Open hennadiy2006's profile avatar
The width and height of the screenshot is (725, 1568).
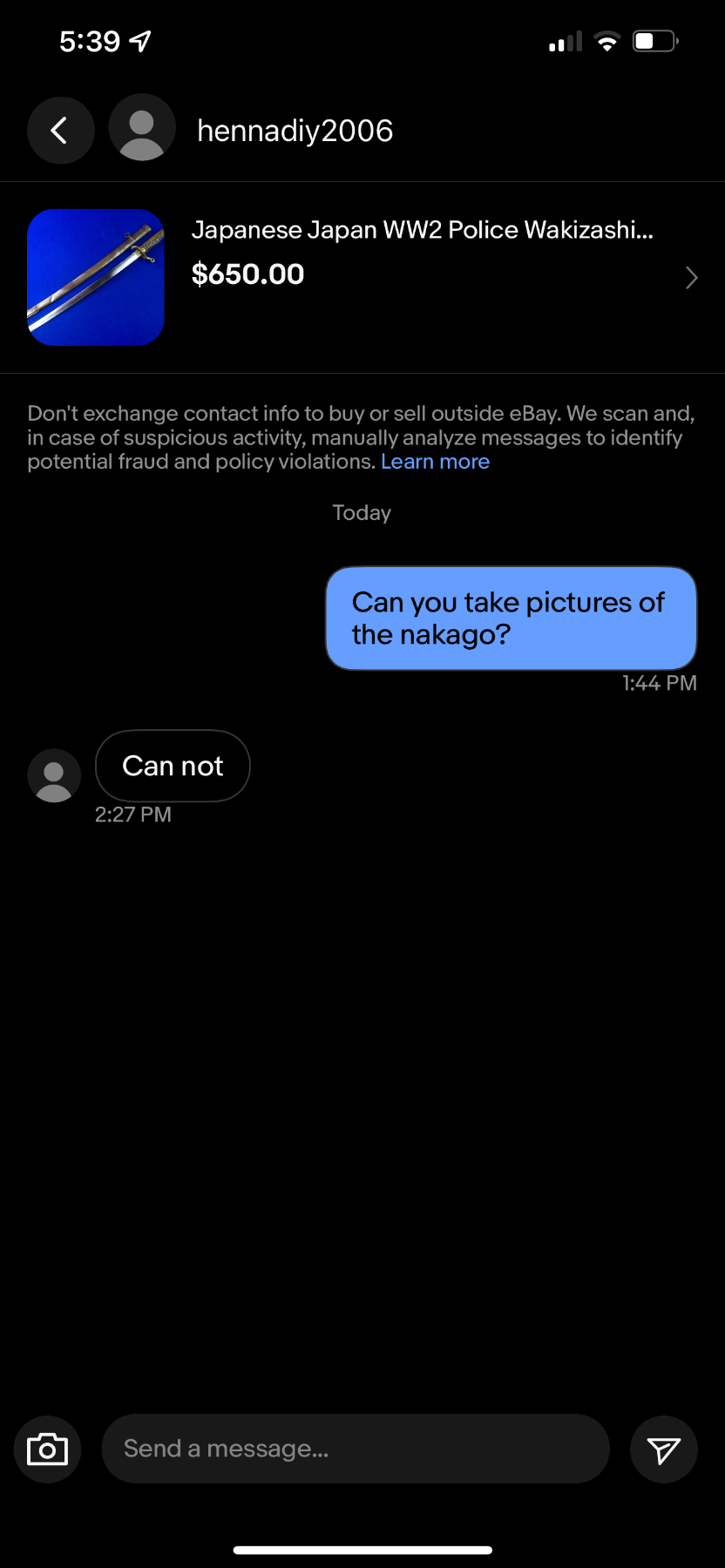point(142,127)
